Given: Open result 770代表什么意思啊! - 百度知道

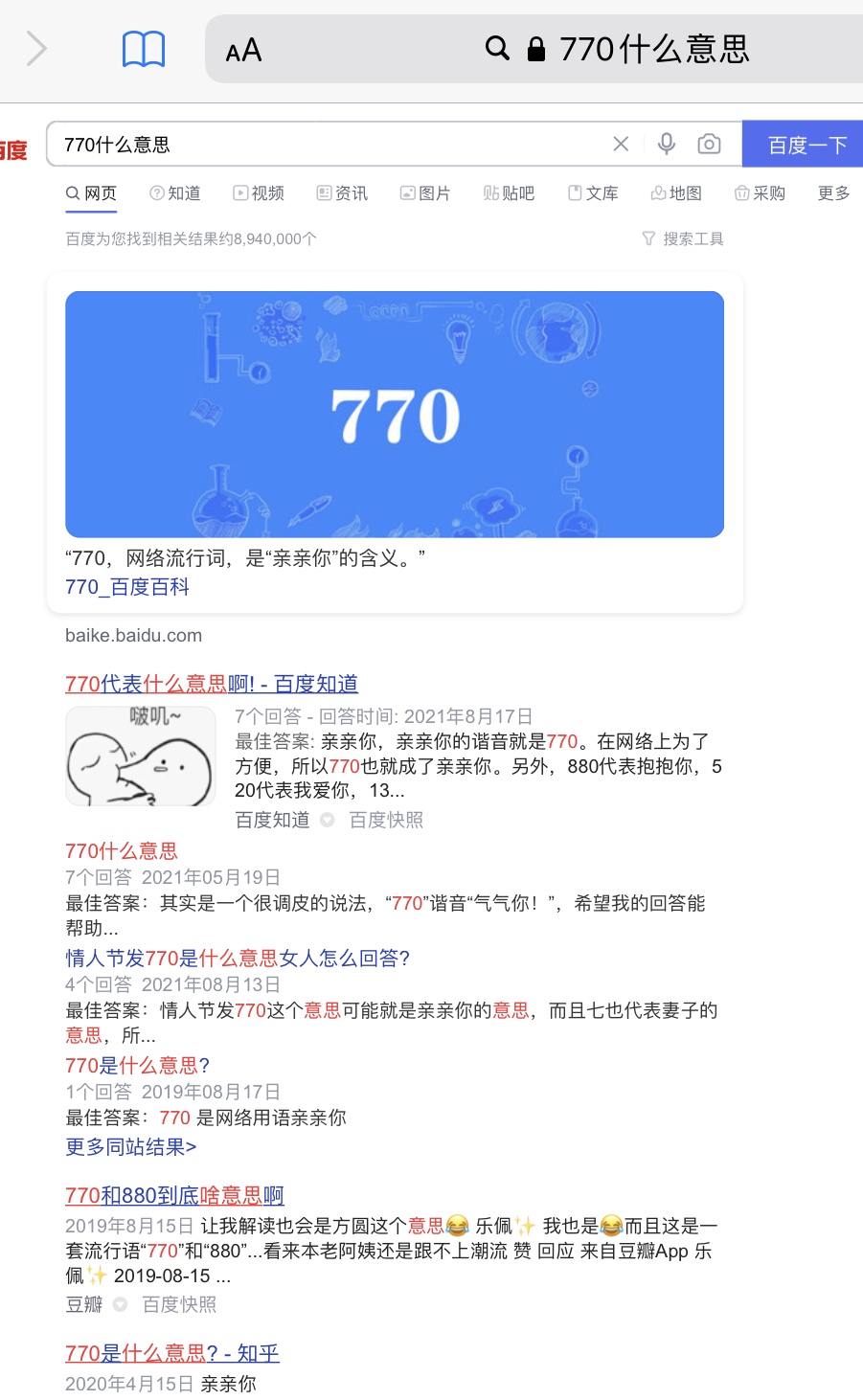Looking at the screenshot, I should [212, 684].
